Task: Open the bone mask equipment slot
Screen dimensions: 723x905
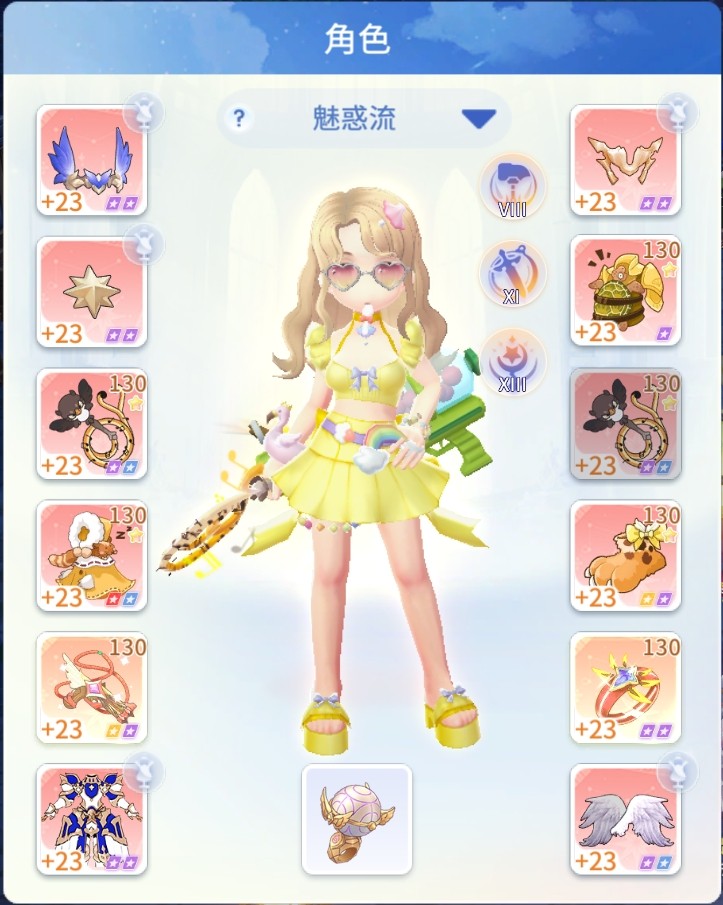Action: point(625,160)
